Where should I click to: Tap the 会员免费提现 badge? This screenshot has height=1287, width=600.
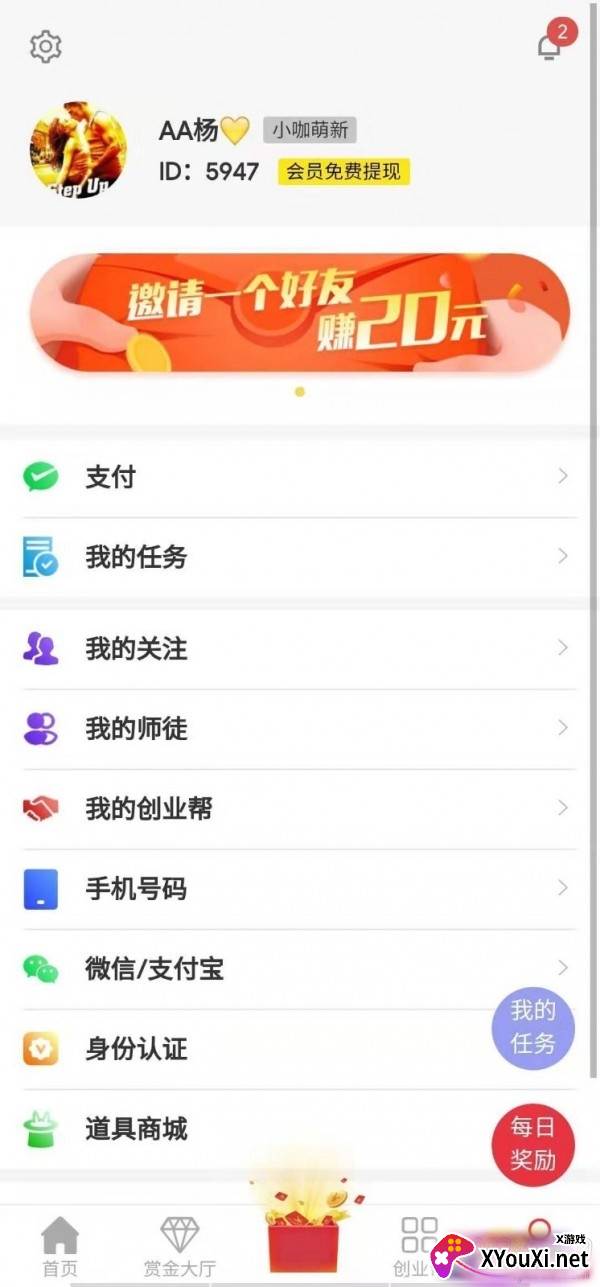[x=343, y=172]
